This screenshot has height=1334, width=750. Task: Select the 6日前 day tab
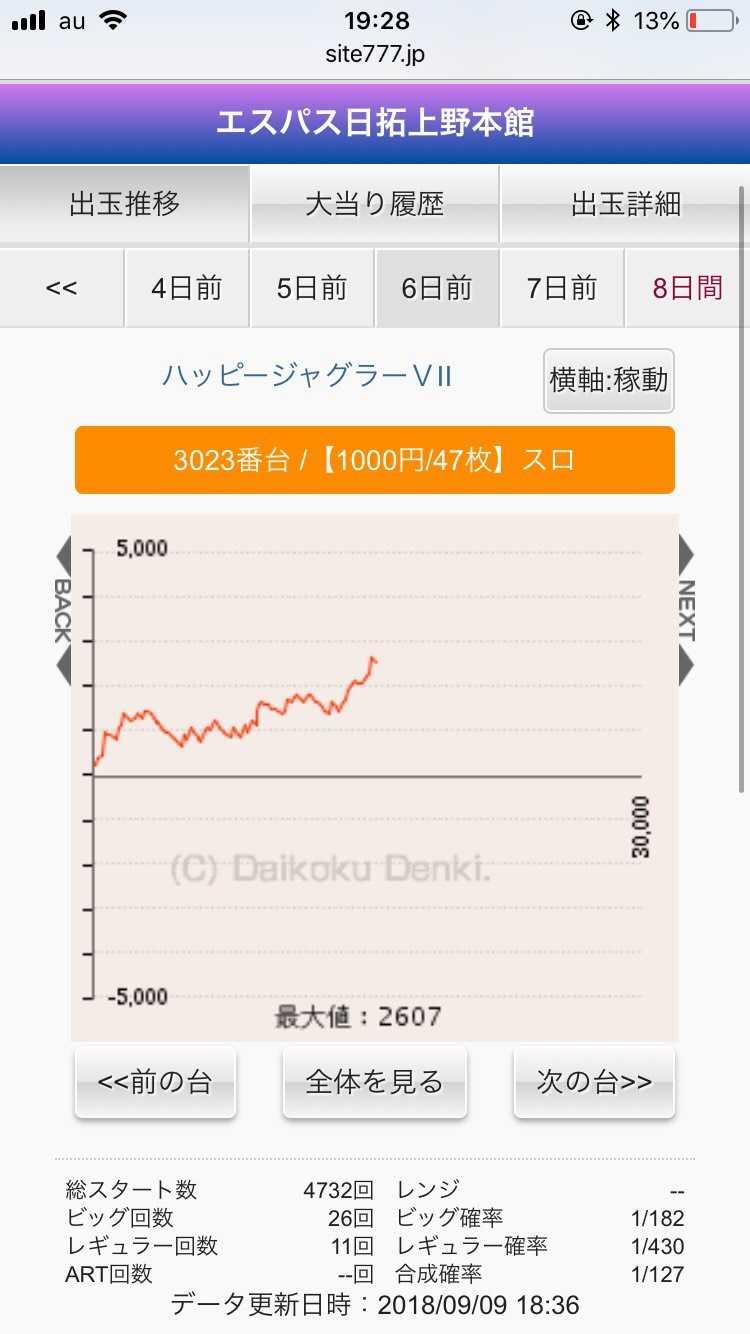coord(437,288)
